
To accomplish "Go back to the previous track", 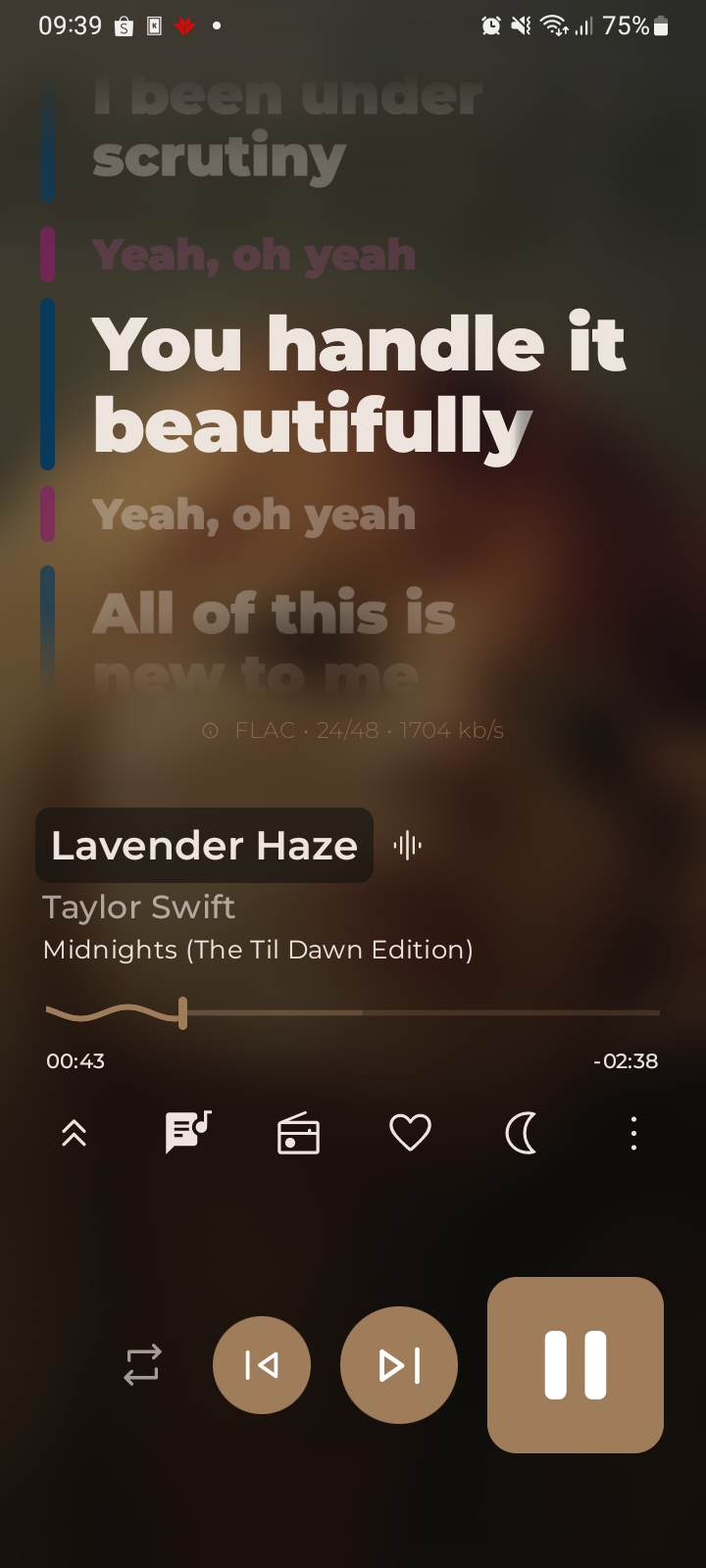I will tap(262, 1364).
